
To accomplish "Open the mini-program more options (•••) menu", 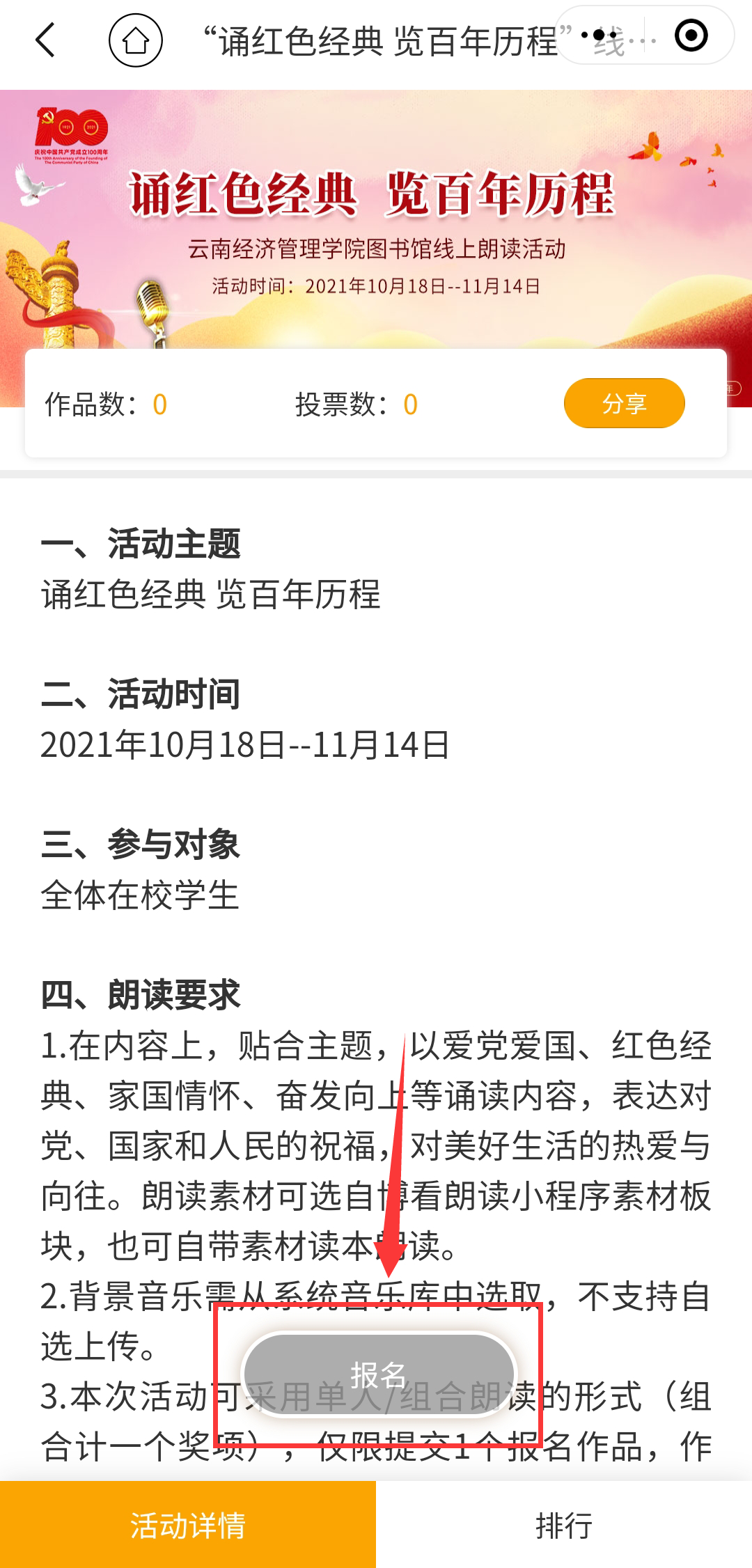I will 605,35.
